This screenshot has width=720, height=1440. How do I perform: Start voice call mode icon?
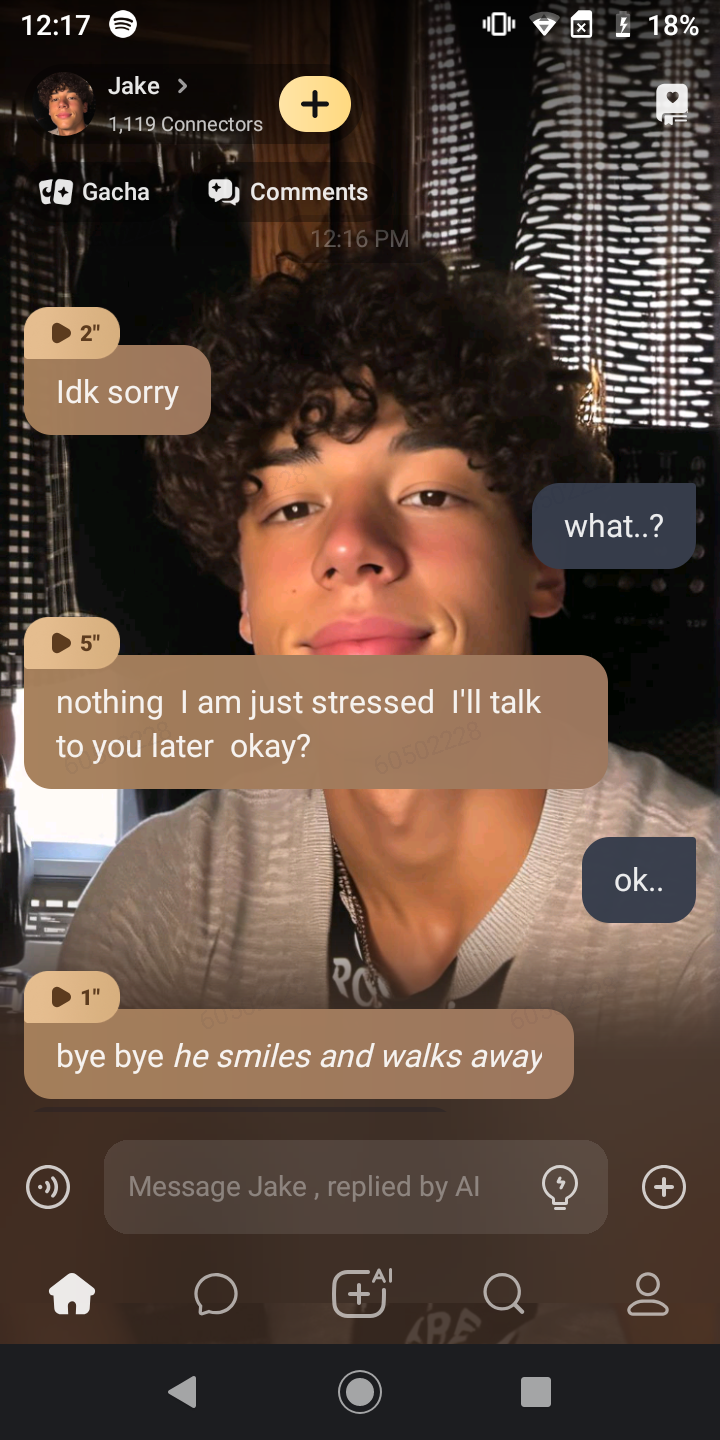pyautogui.click(x=48, y=1187)
